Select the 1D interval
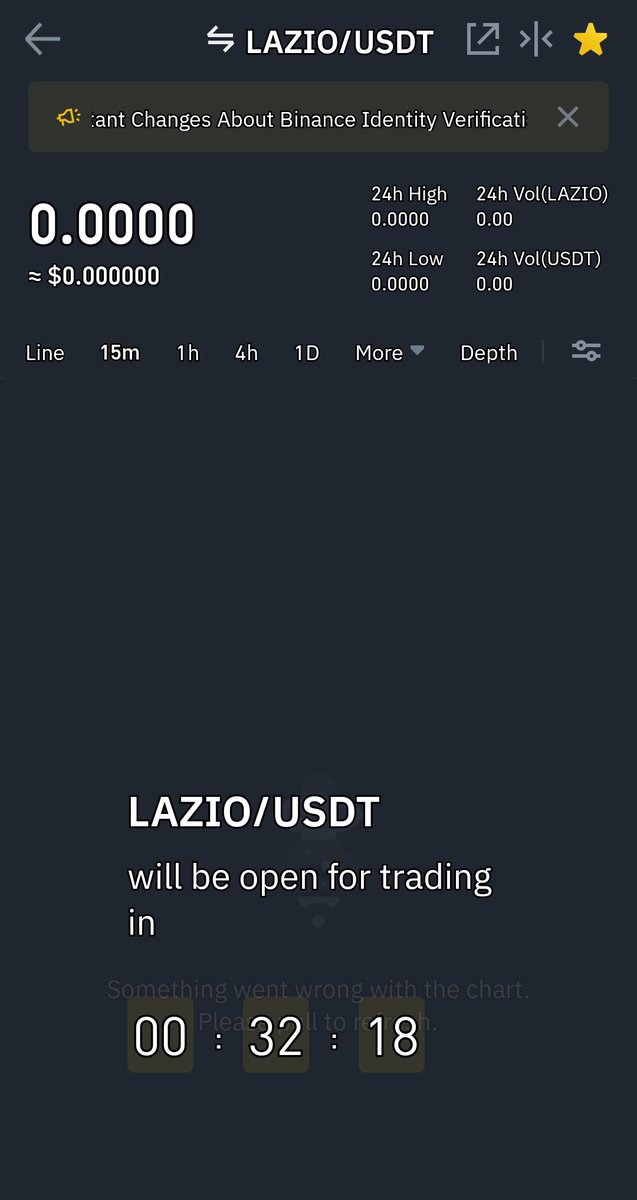 point(307,352)
